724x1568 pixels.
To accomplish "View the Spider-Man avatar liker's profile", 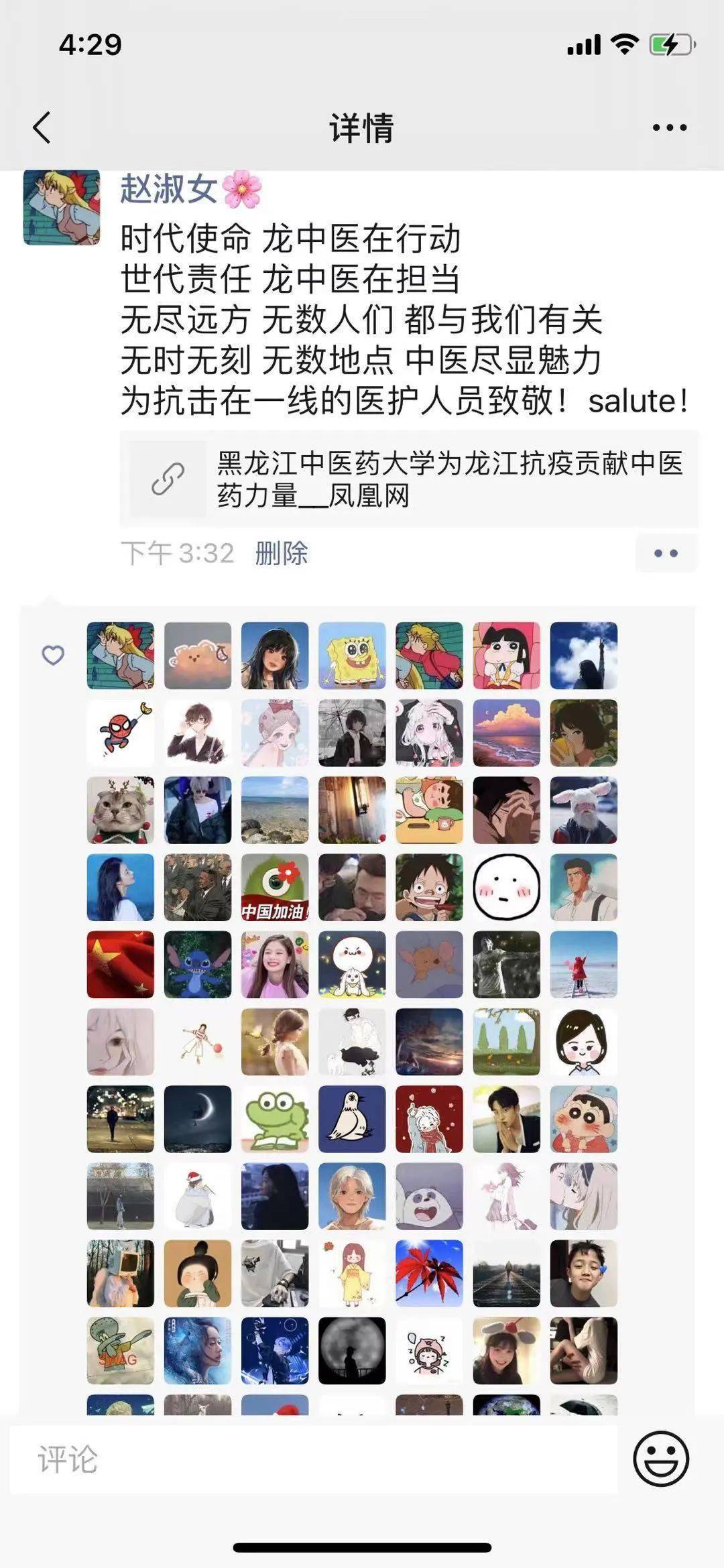I will pos(121,733).
